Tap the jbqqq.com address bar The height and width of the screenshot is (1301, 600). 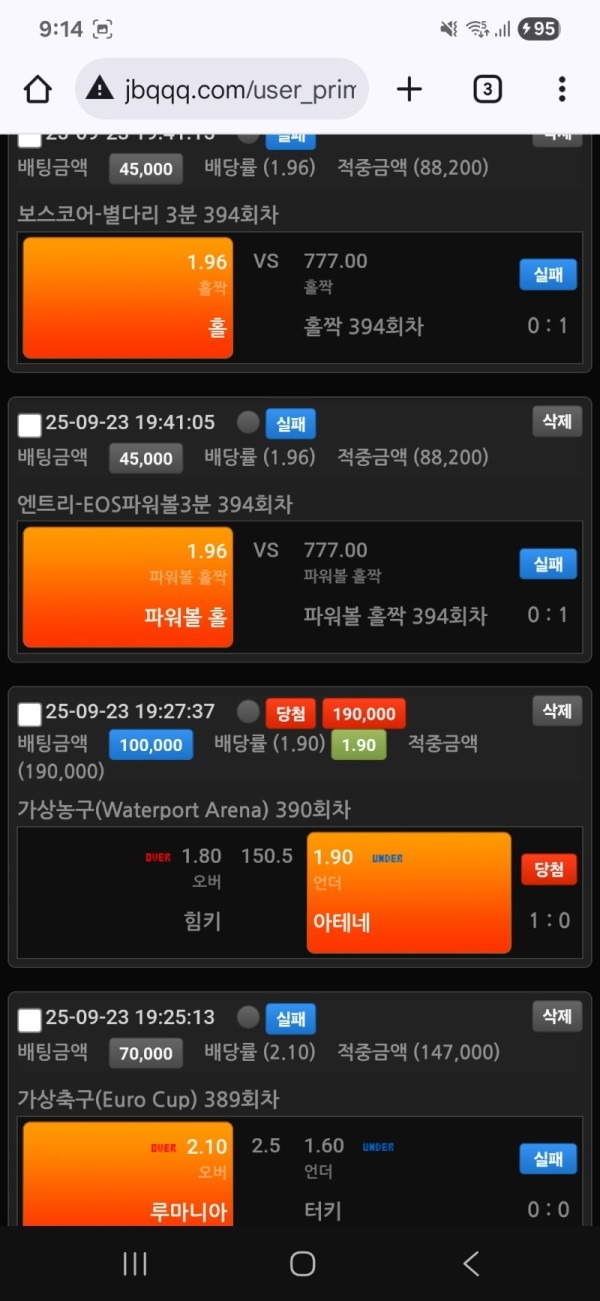[222, 90]
